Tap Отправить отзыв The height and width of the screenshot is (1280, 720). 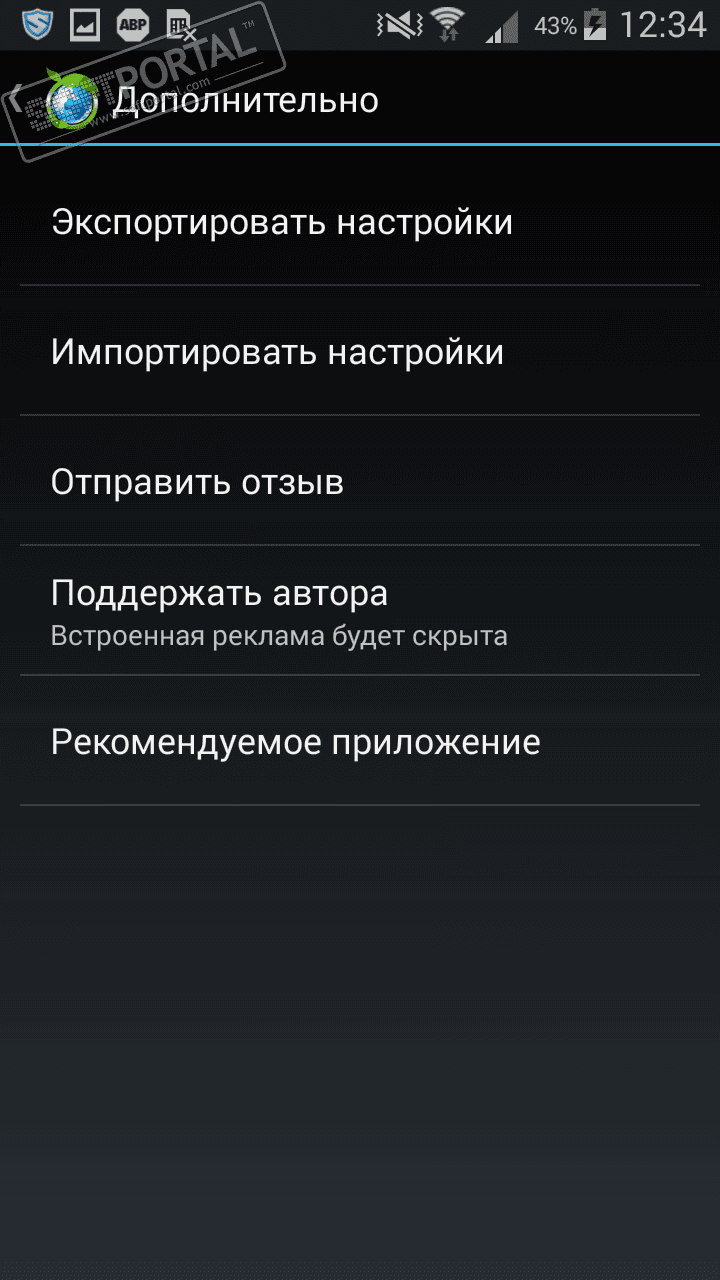click(198, 482)
